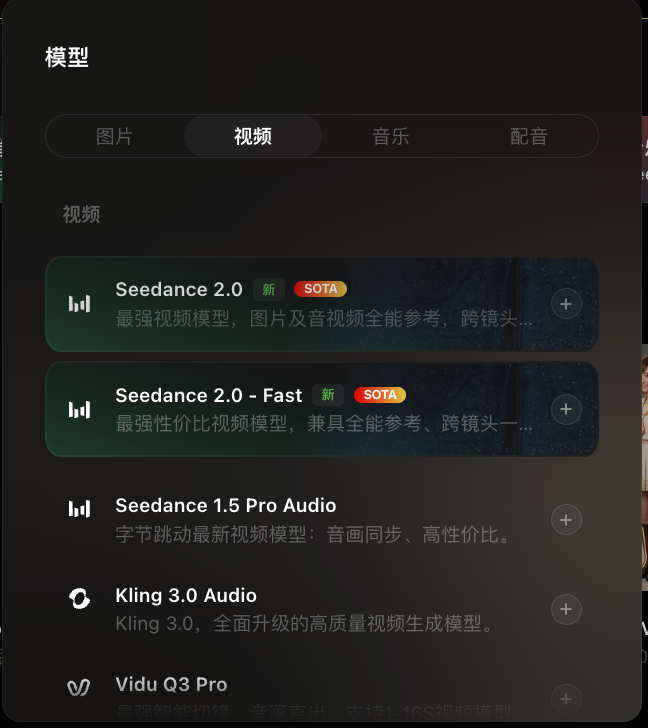Select the Seedance 2.0 model
Image resolution: width=648 pixels, height=728 pixels.
pos(300,304)
